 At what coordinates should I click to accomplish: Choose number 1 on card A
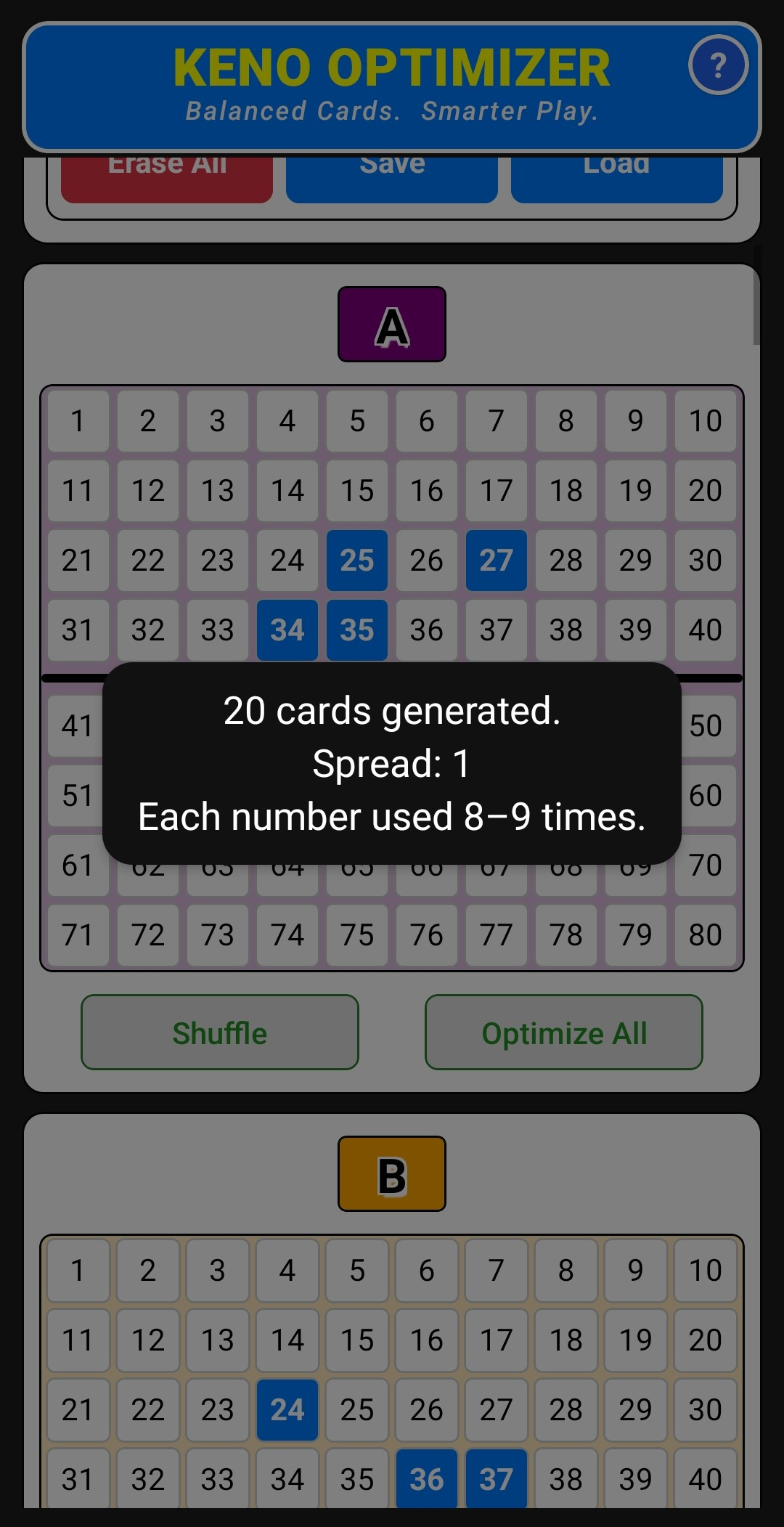pos(78,420)
